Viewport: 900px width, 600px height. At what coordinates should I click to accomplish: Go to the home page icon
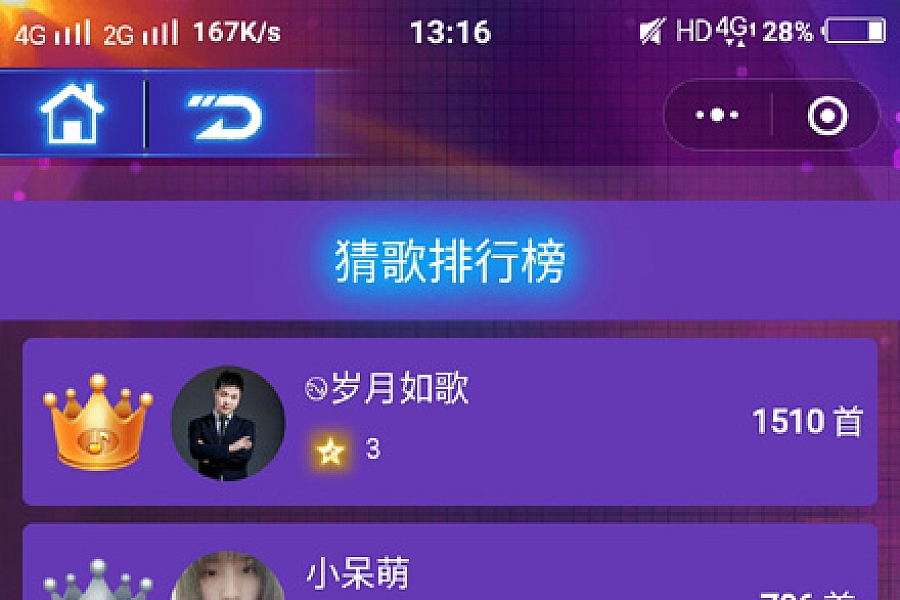point(72,115)
